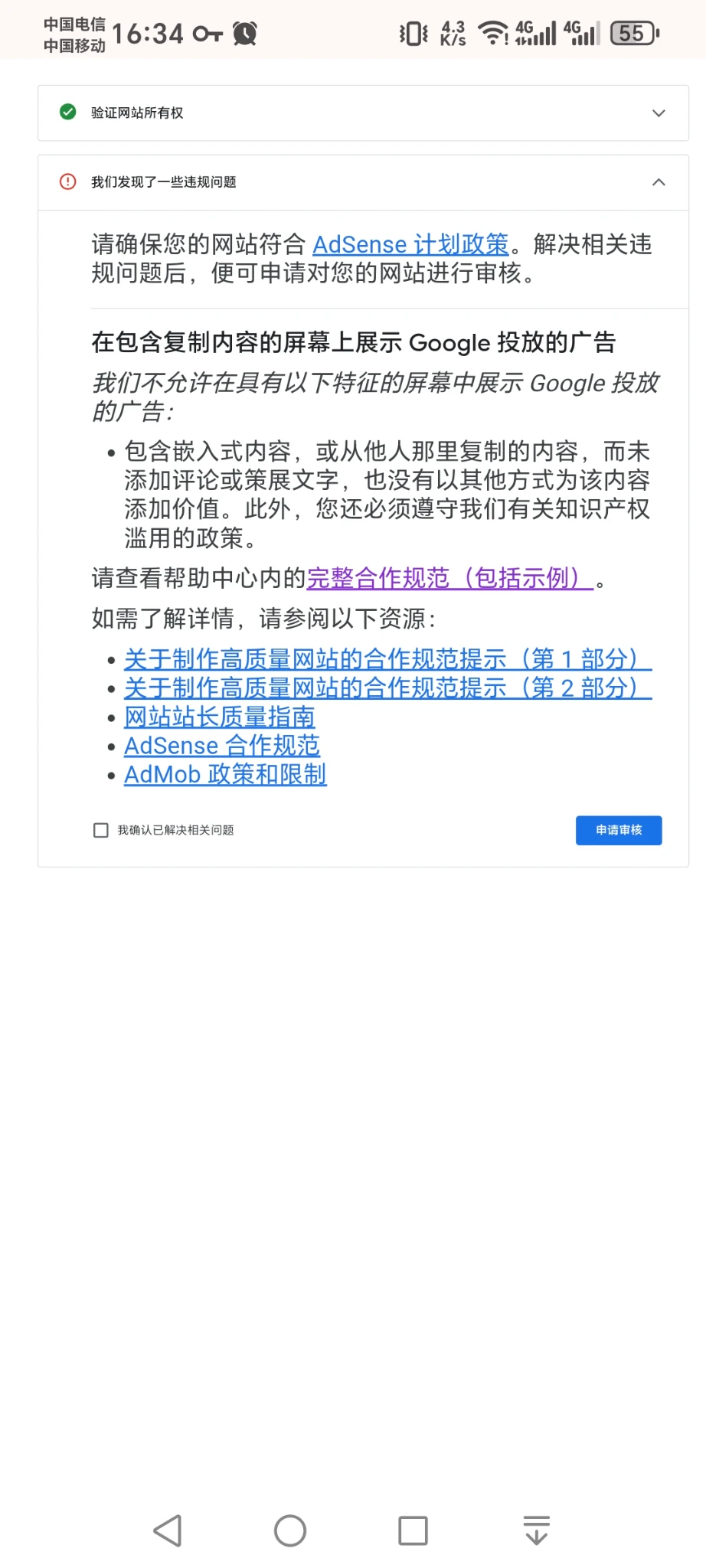Open 完整合作规范（包括示例）link
The height and width of the screenshot is (1568, 706).
coord(449,578)
